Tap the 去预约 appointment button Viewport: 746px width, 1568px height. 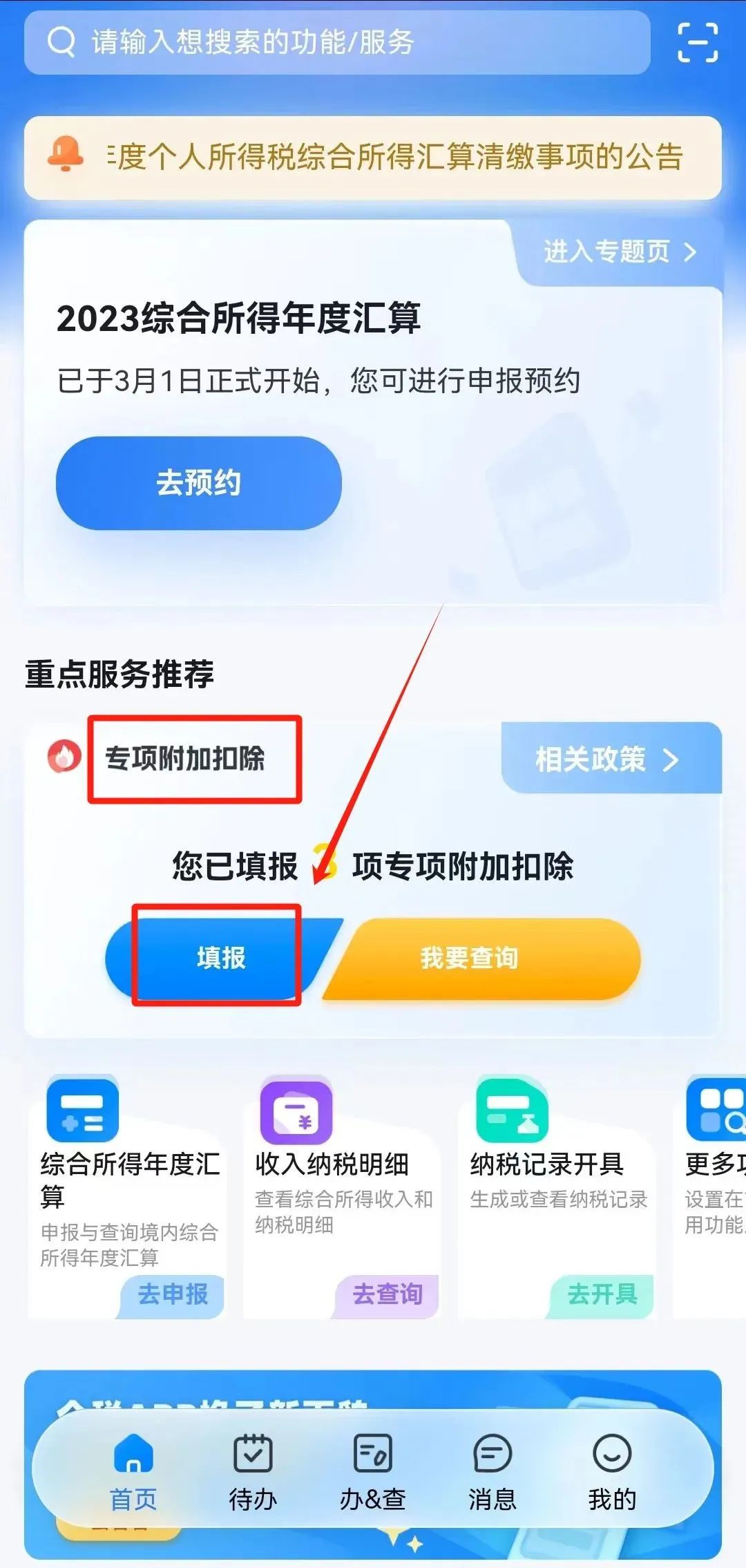pos(199,482)
